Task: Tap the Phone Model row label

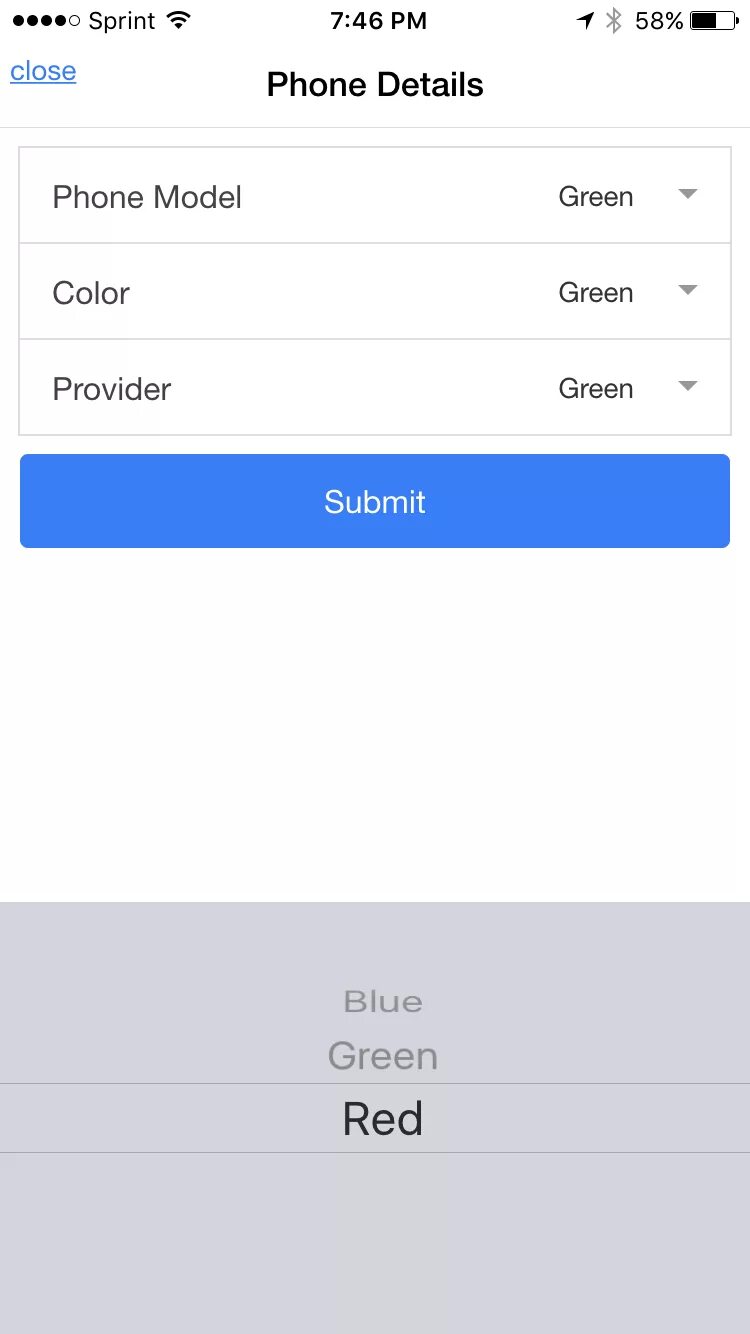Action: 146,196
